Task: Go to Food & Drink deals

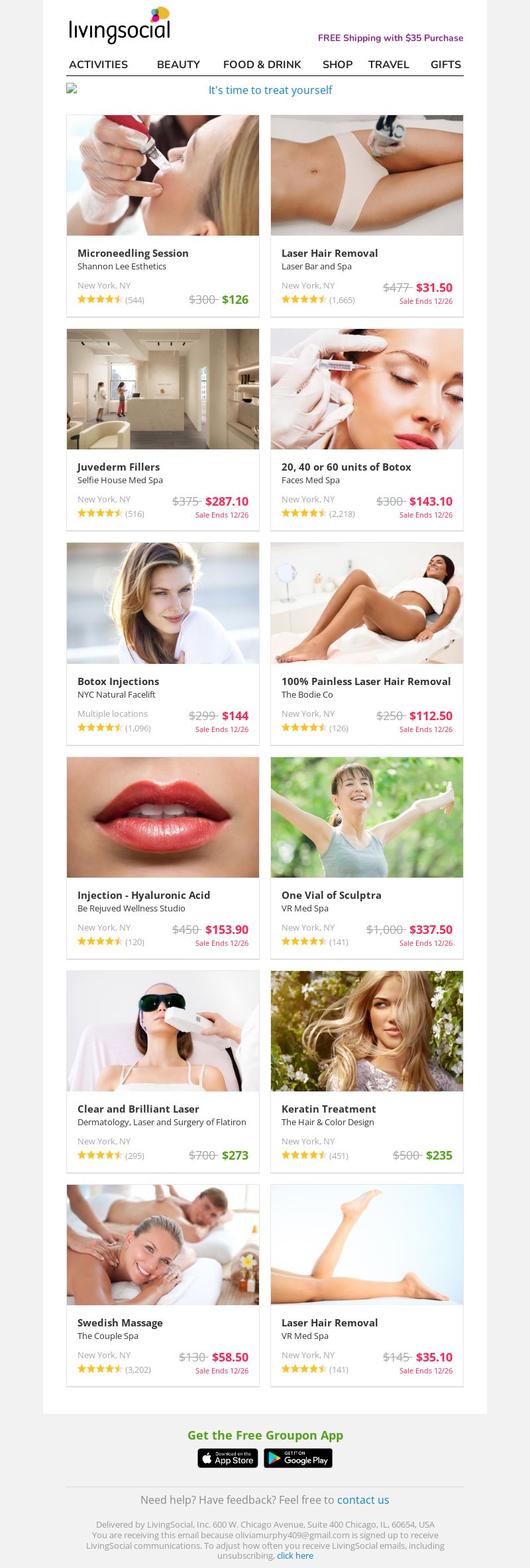Action: point(262,64)
